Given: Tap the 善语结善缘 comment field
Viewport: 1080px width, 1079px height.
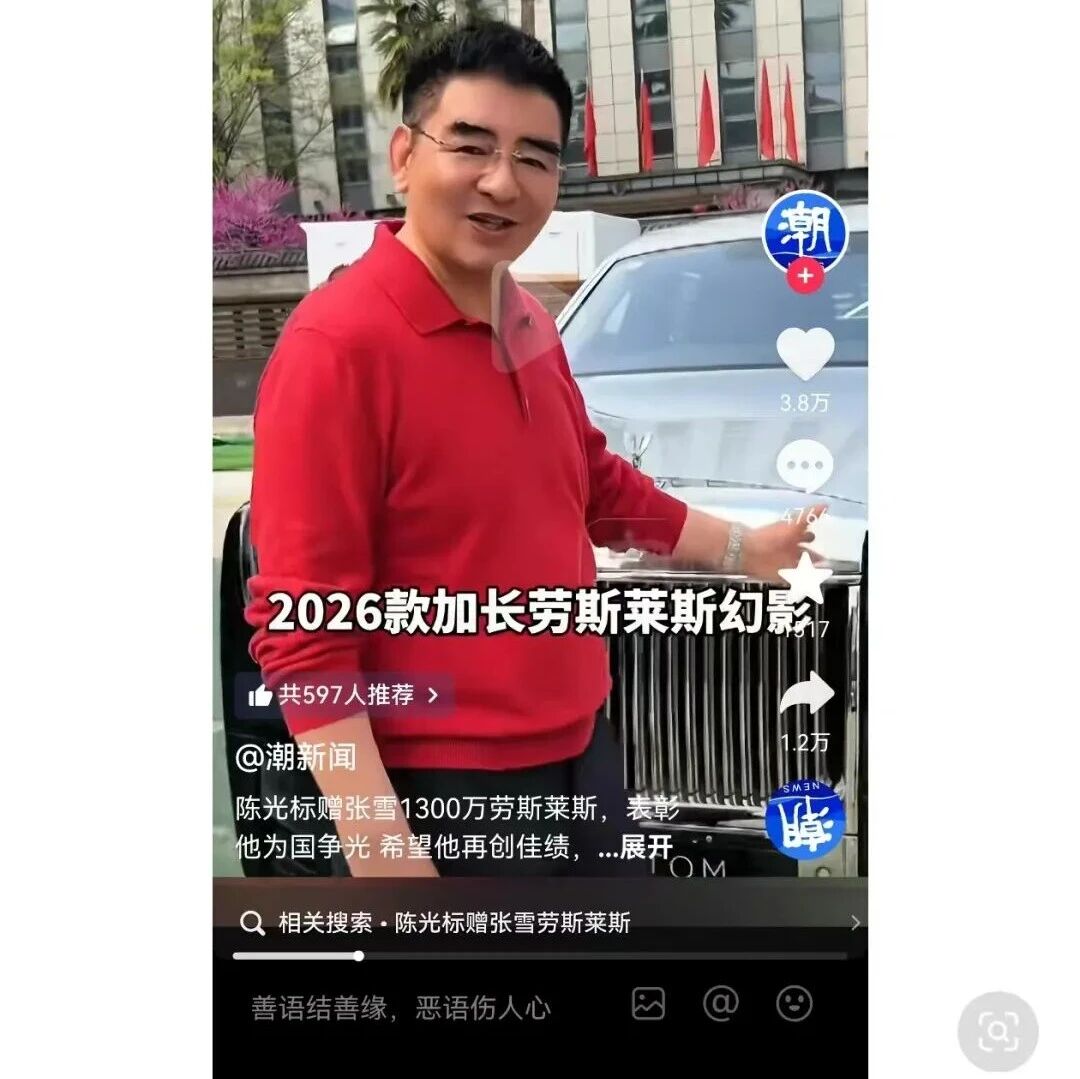Looking at the screenshot, I should coord(401,1008).
